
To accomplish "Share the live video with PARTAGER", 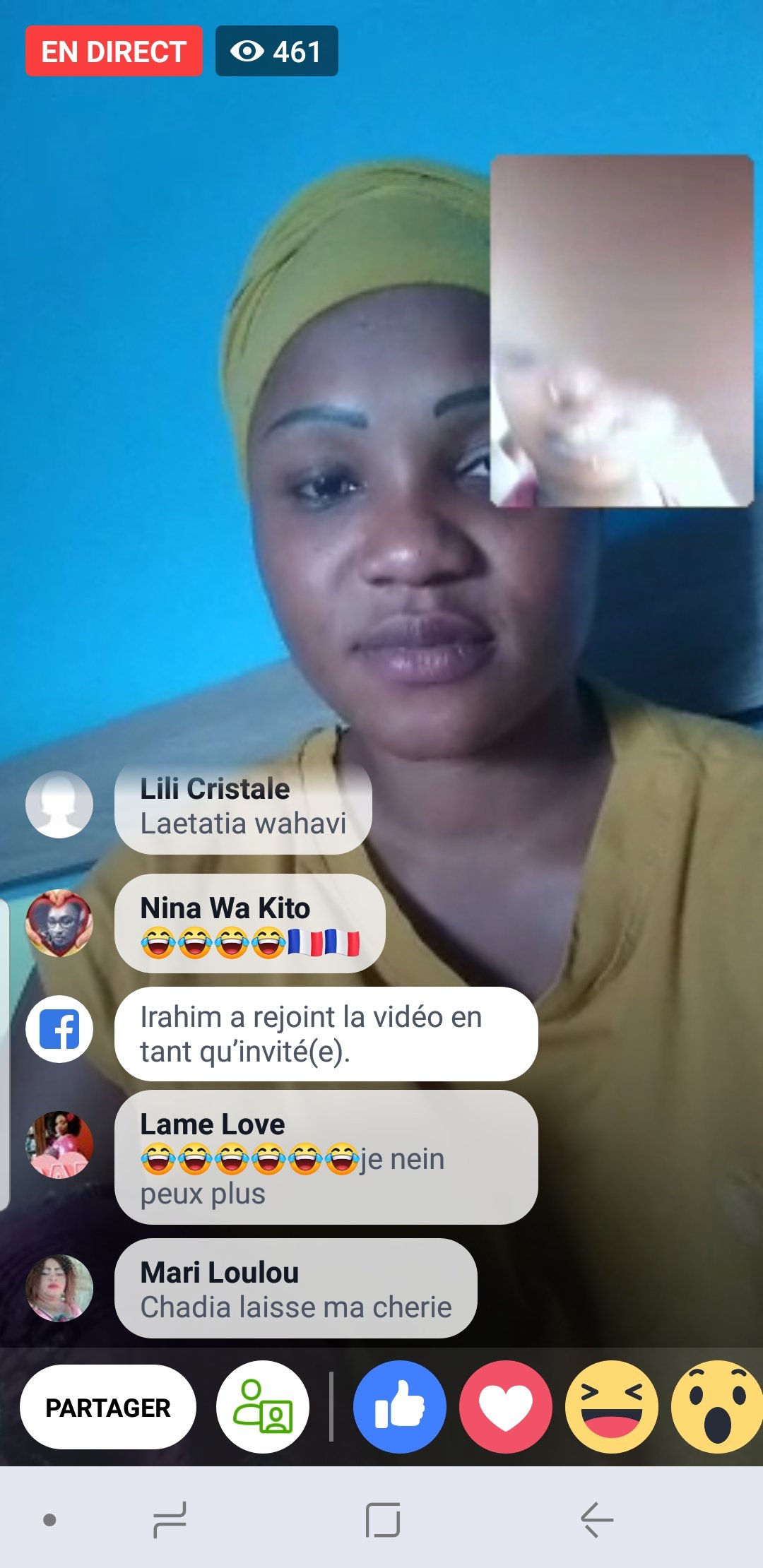I will pyautogui.click(x=107, y=1408).
